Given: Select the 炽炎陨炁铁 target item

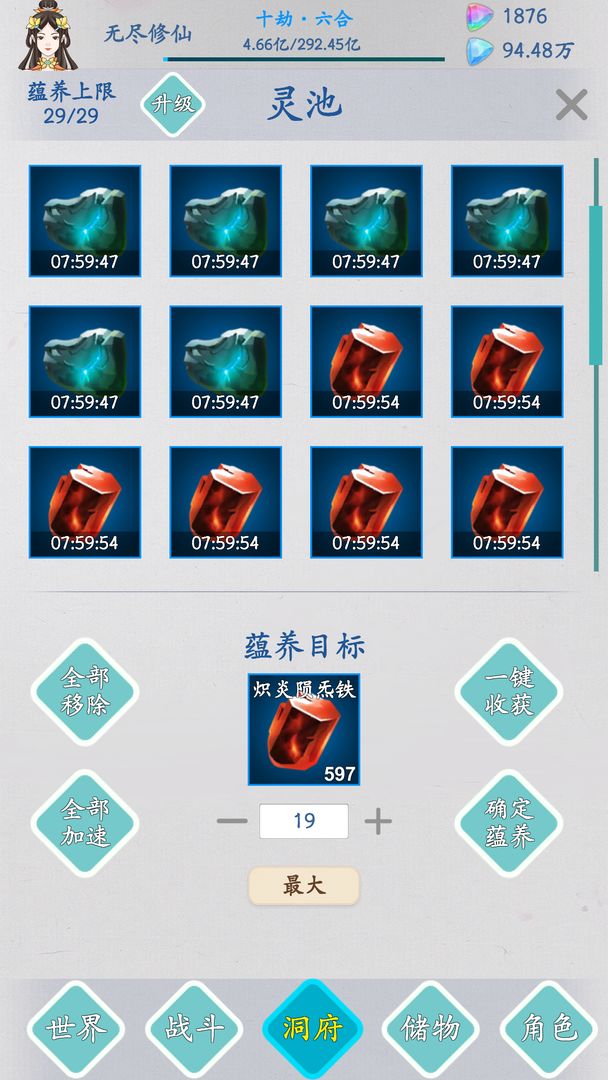Looking at the screenshot, I should pos(304,729).
